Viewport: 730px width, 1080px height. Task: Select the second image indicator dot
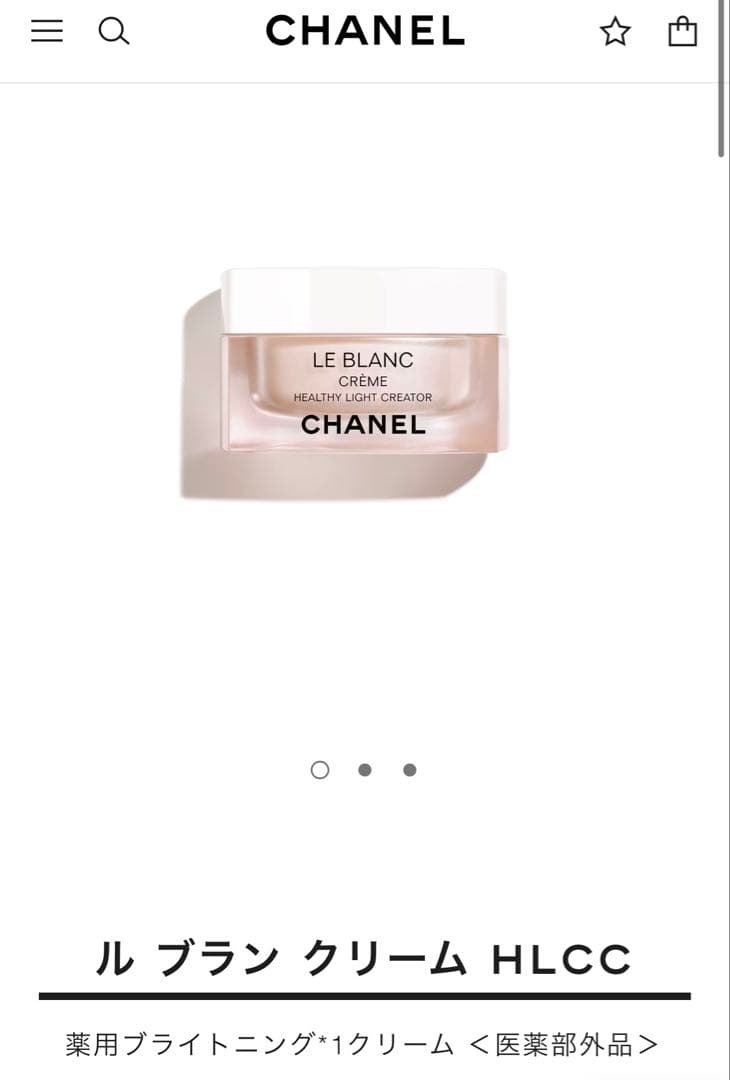tap(365, 770)
